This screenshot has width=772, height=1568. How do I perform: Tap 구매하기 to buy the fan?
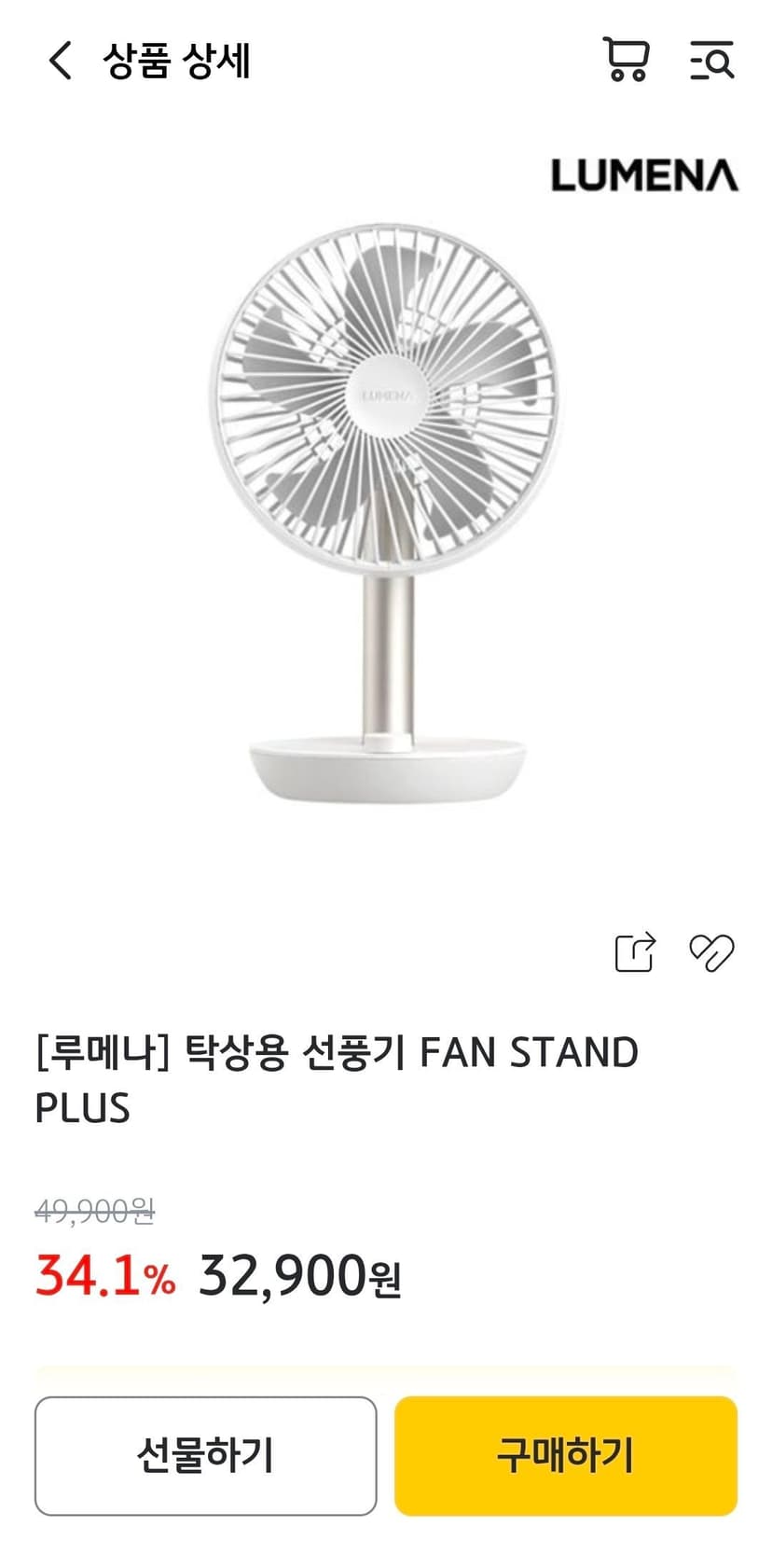point(566,1455)
